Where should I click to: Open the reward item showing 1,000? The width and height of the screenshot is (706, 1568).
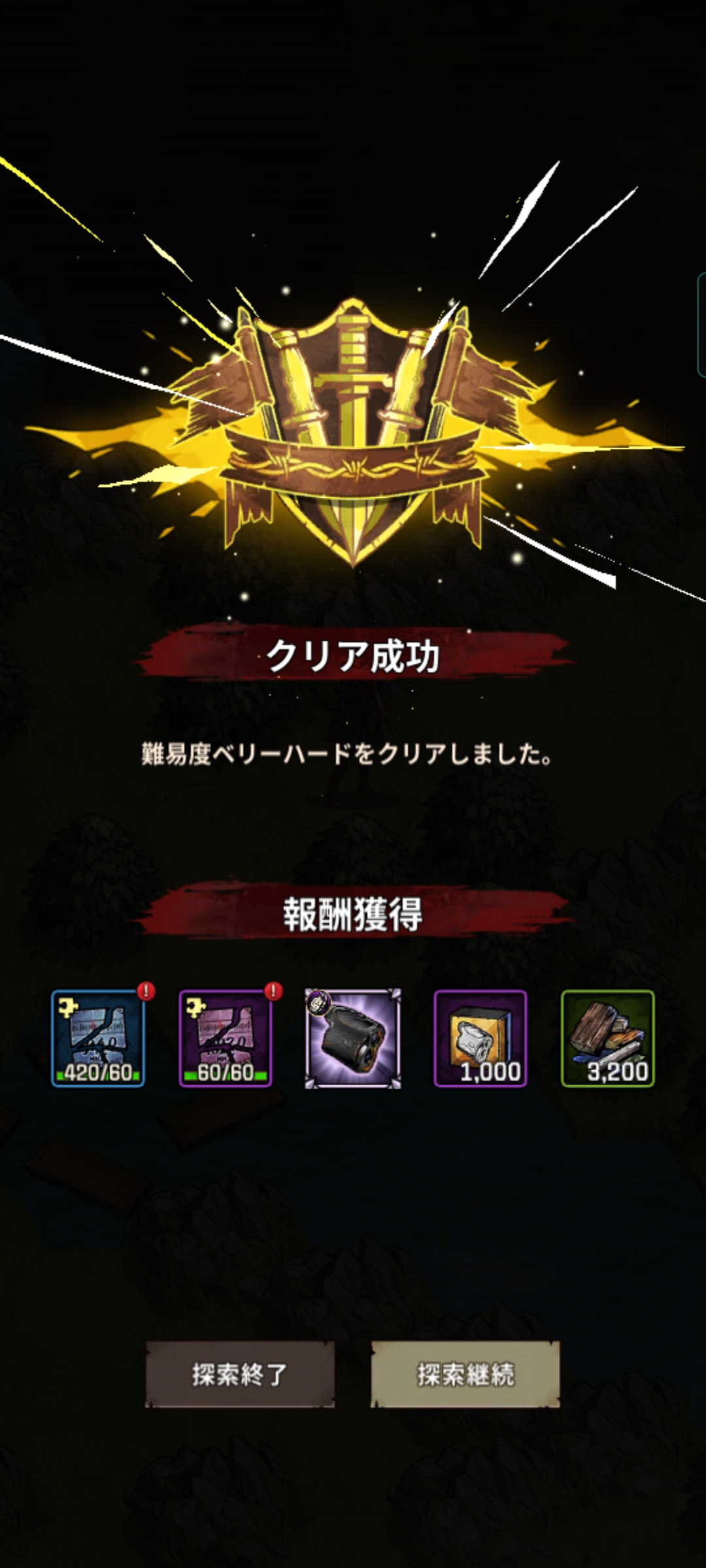480,1038
